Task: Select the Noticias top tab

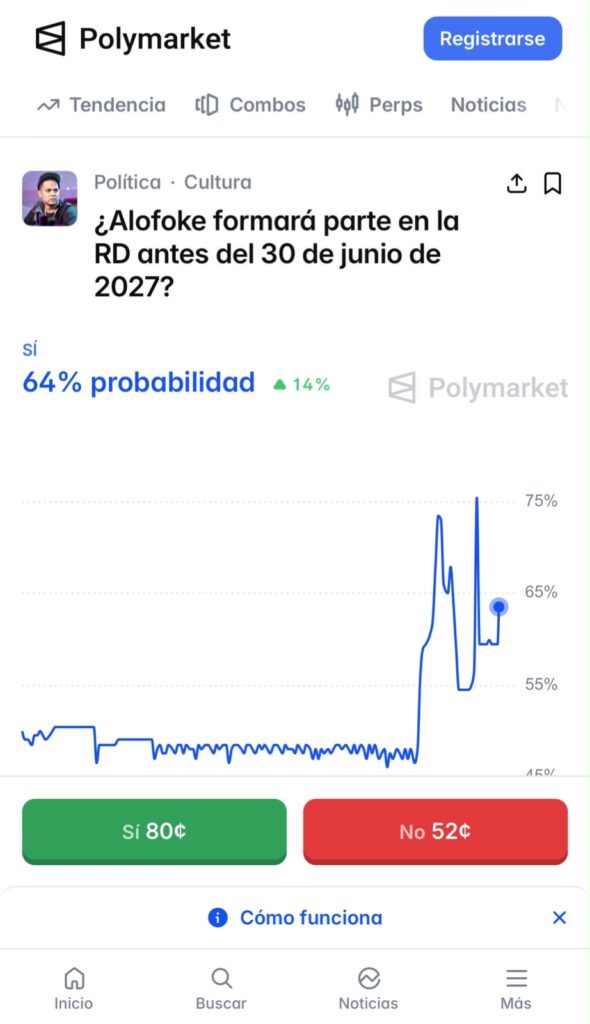Action: click(x=489, y=104)
